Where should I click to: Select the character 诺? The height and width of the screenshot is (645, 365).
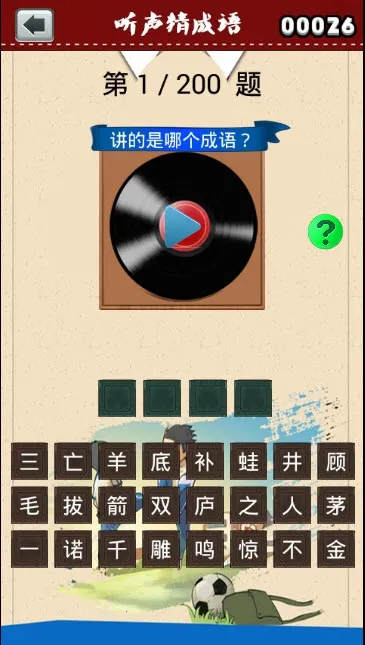(73, 549)
